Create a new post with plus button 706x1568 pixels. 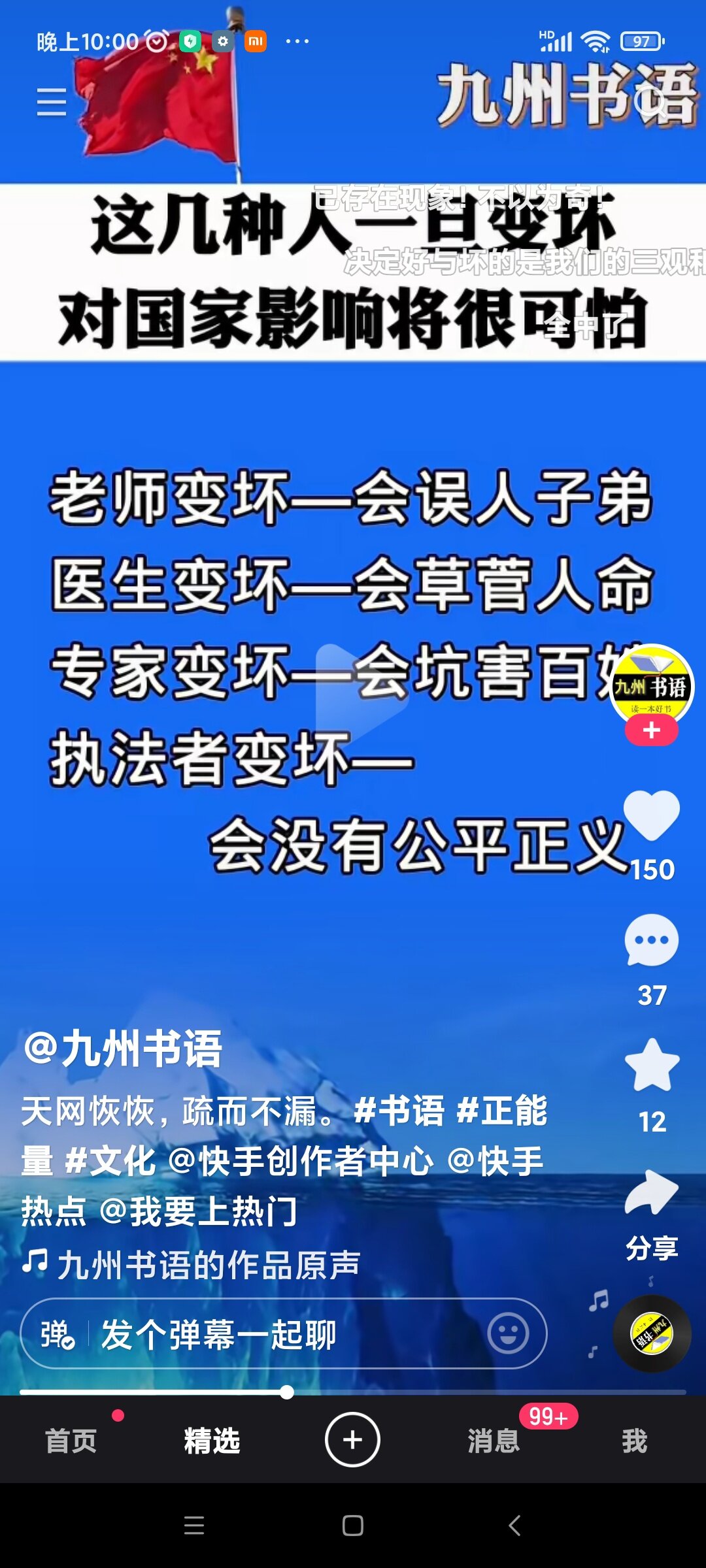point(352,1439)
